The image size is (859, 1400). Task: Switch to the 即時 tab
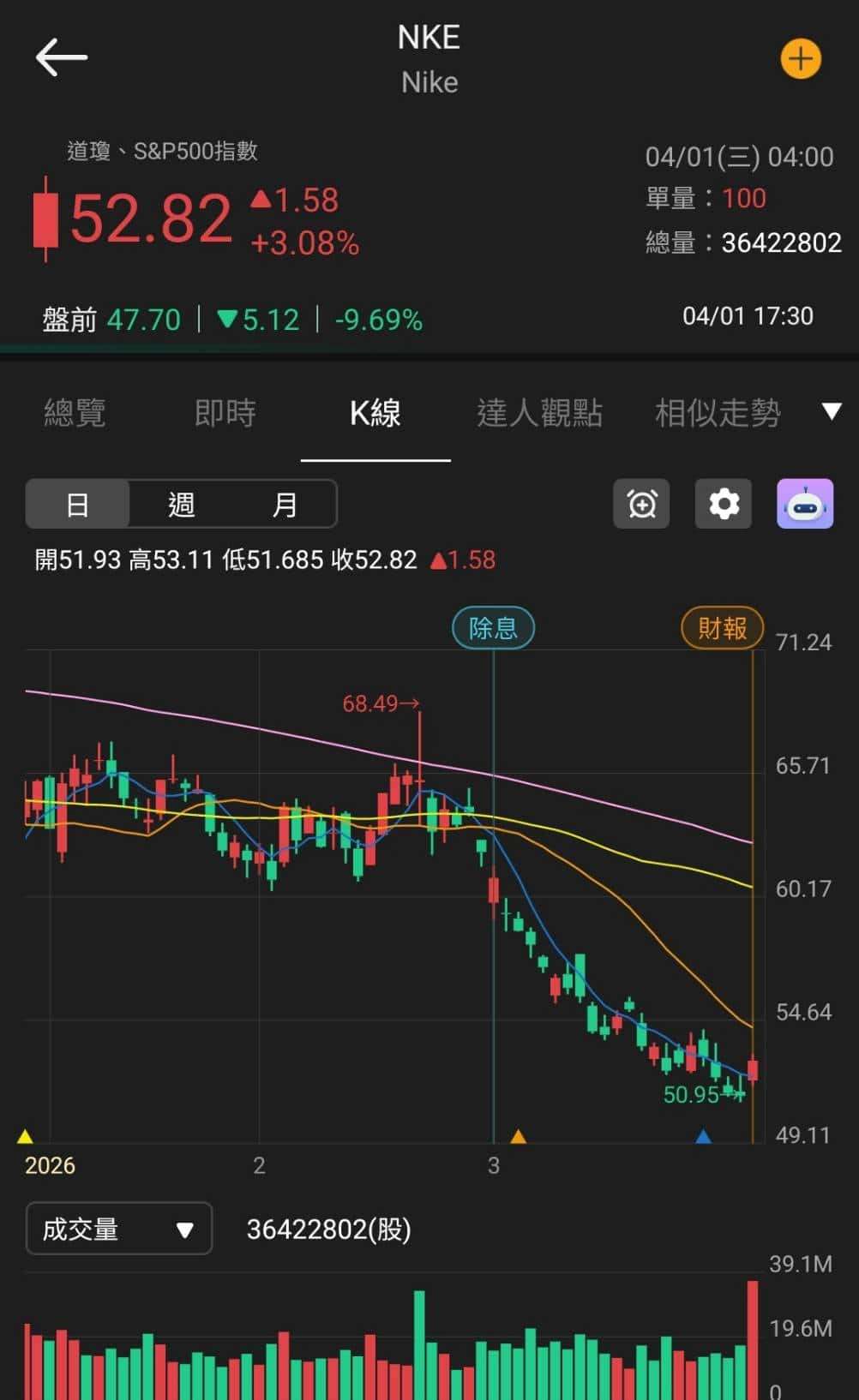(225, 413)
